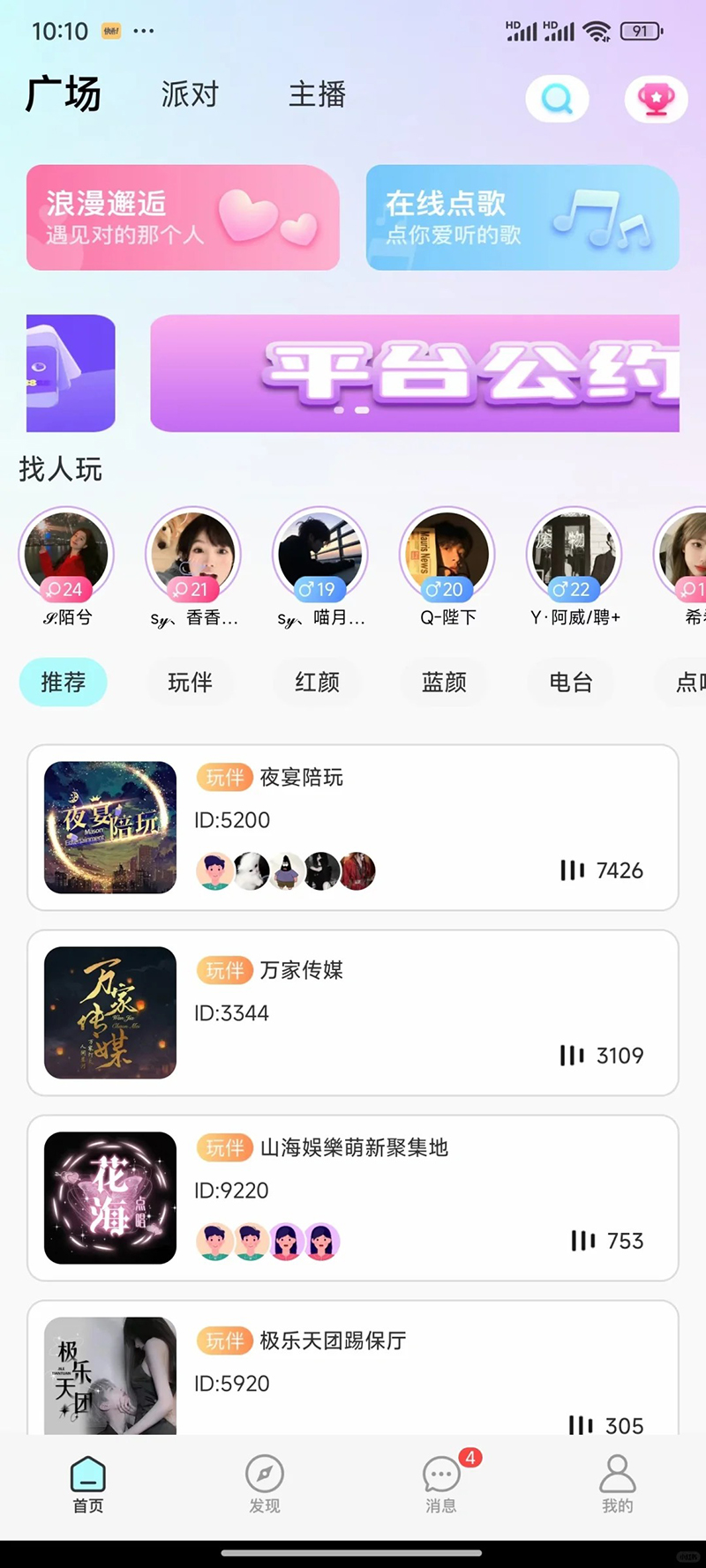Enable the 蓝颜 filter chip

[444, 683]
